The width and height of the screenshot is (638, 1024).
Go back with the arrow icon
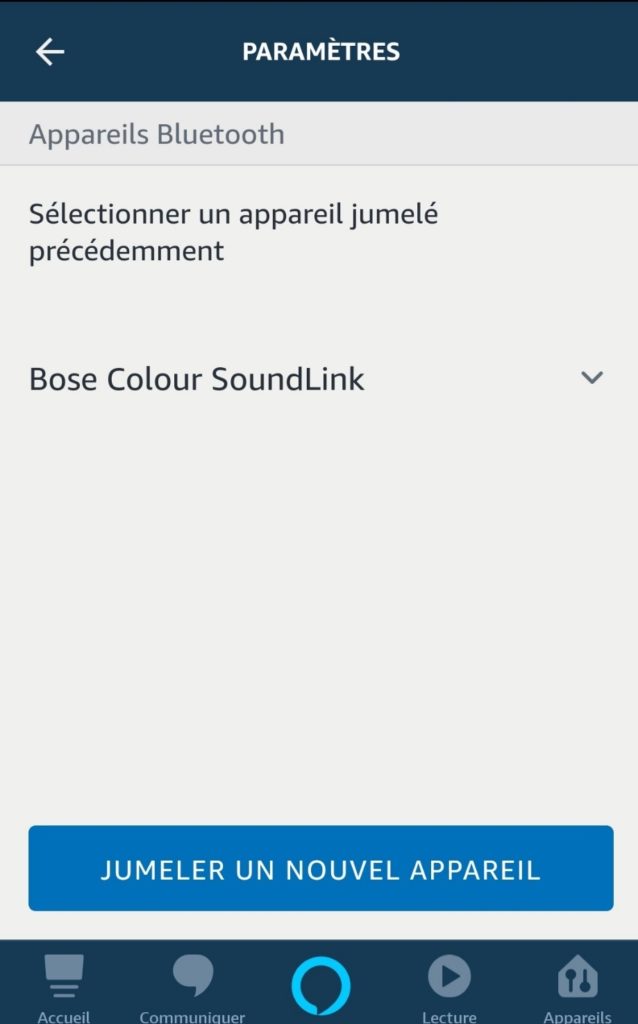coord(50,52)
